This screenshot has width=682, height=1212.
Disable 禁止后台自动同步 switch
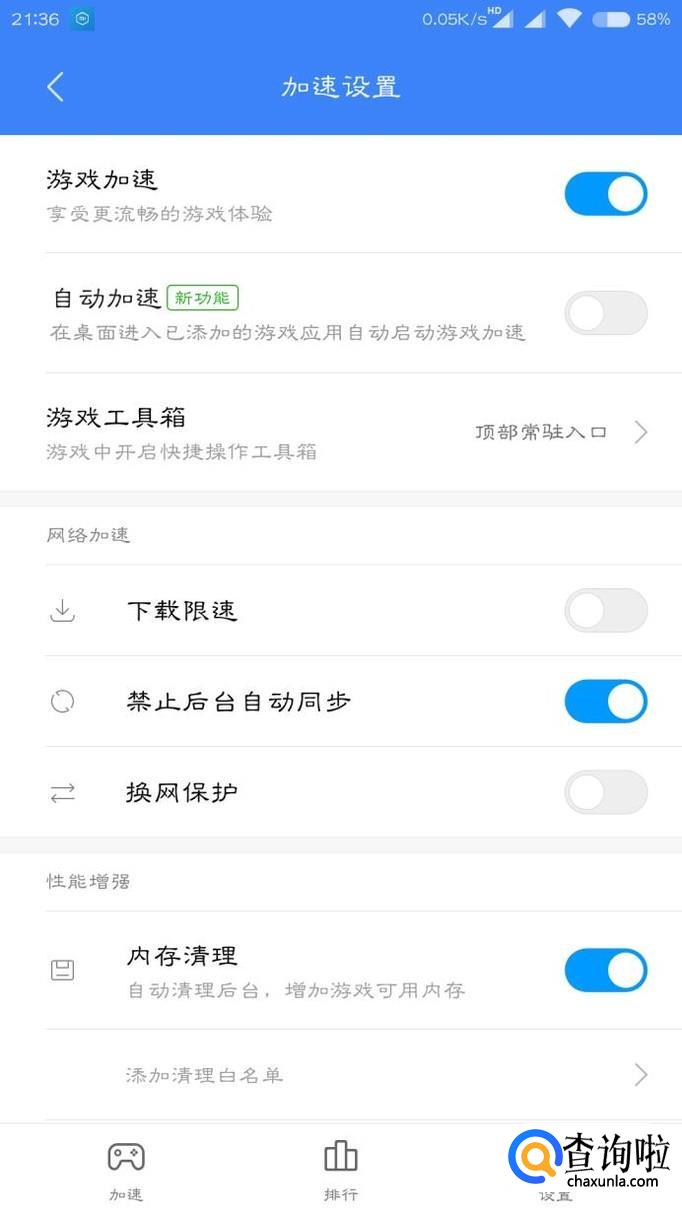(605, 701)
